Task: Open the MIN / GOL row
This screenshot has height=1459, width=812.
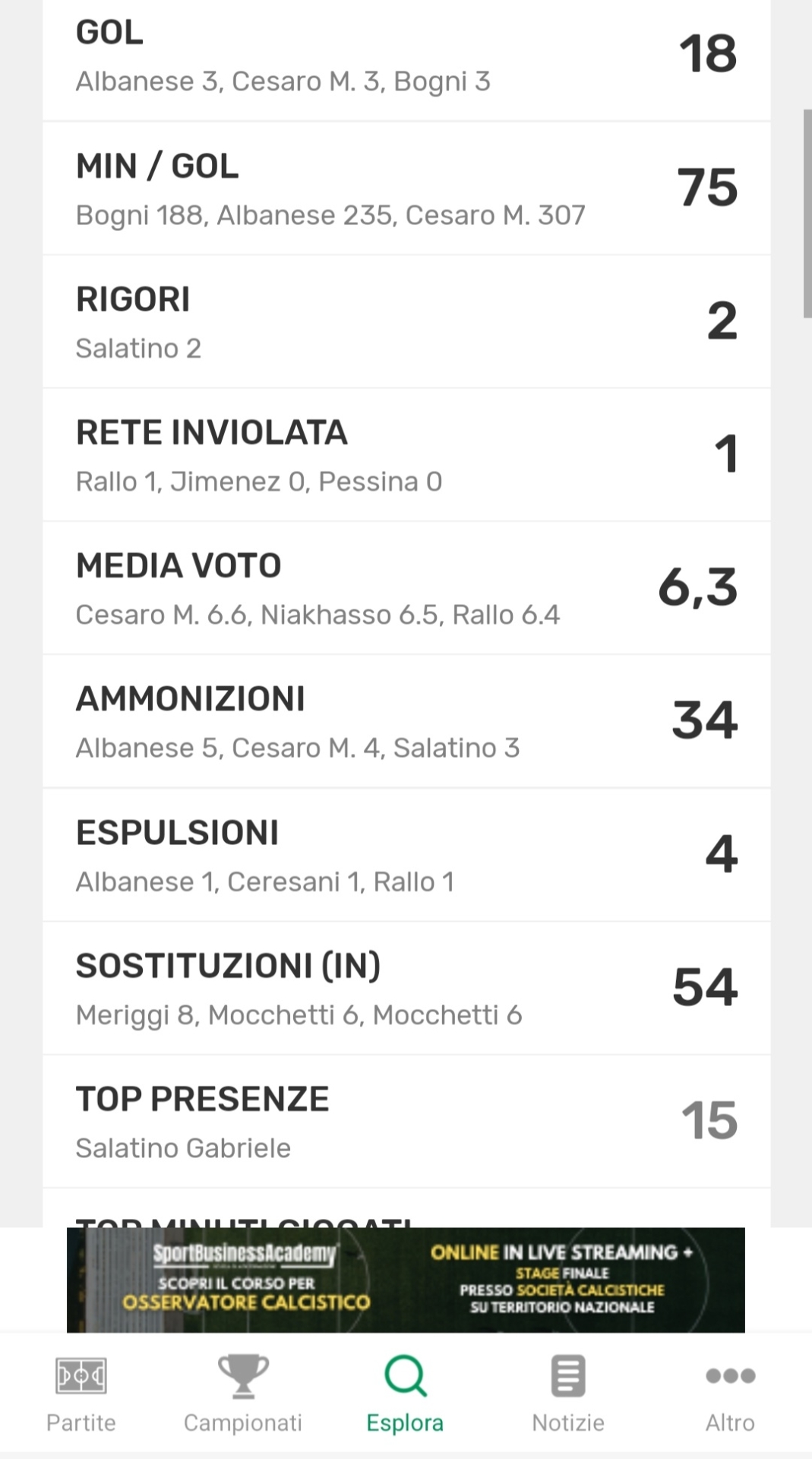Action: pyautogui.click(x=406, y=188)
